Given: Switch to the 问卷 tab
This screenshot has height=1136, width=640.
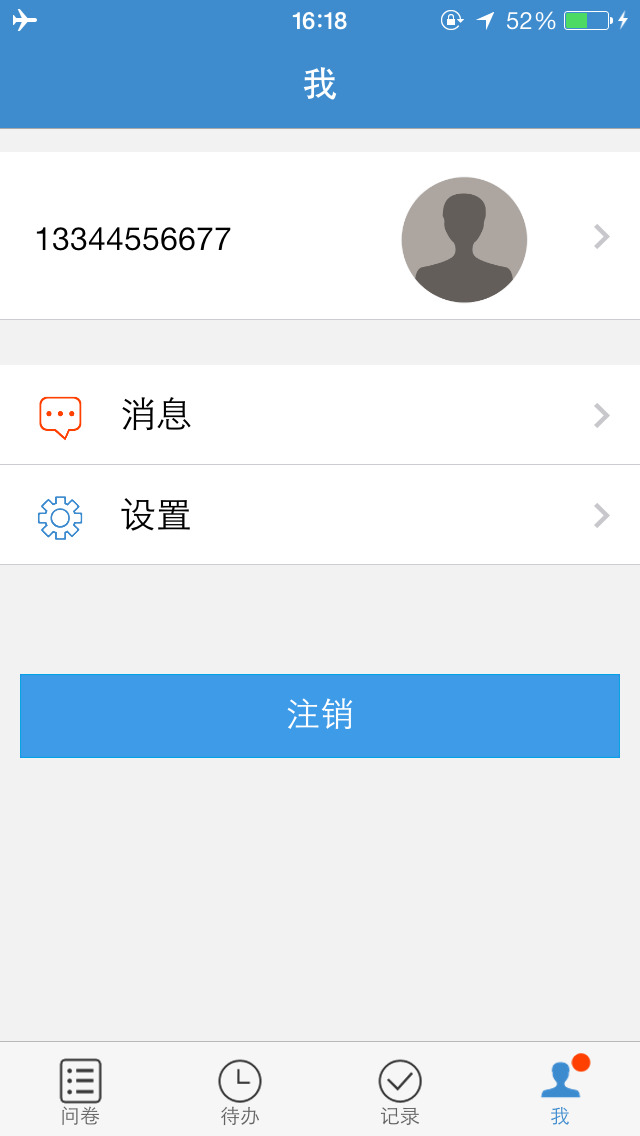Looking at the screenshot, I should coord(80,1091).
